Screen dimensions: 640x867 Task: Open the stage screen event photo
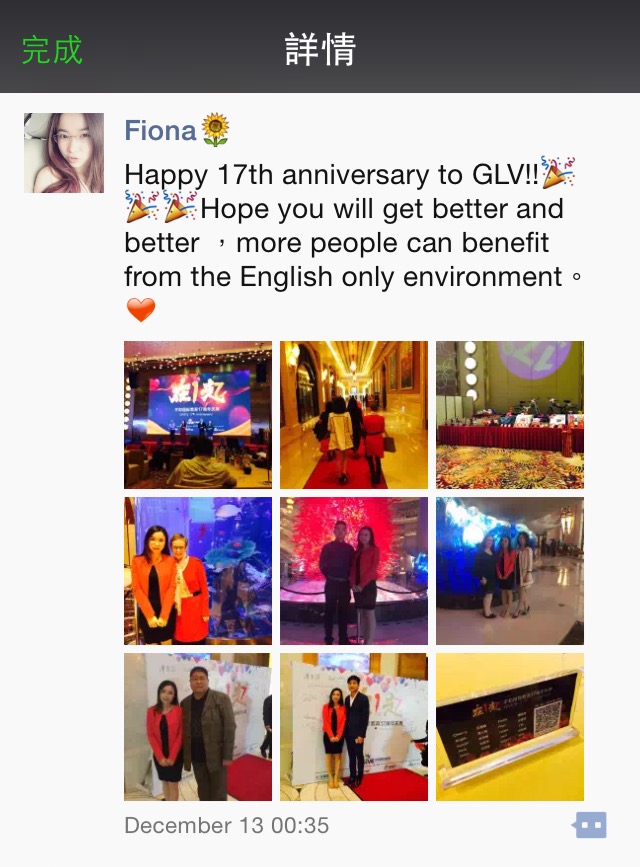pos(198,415)
